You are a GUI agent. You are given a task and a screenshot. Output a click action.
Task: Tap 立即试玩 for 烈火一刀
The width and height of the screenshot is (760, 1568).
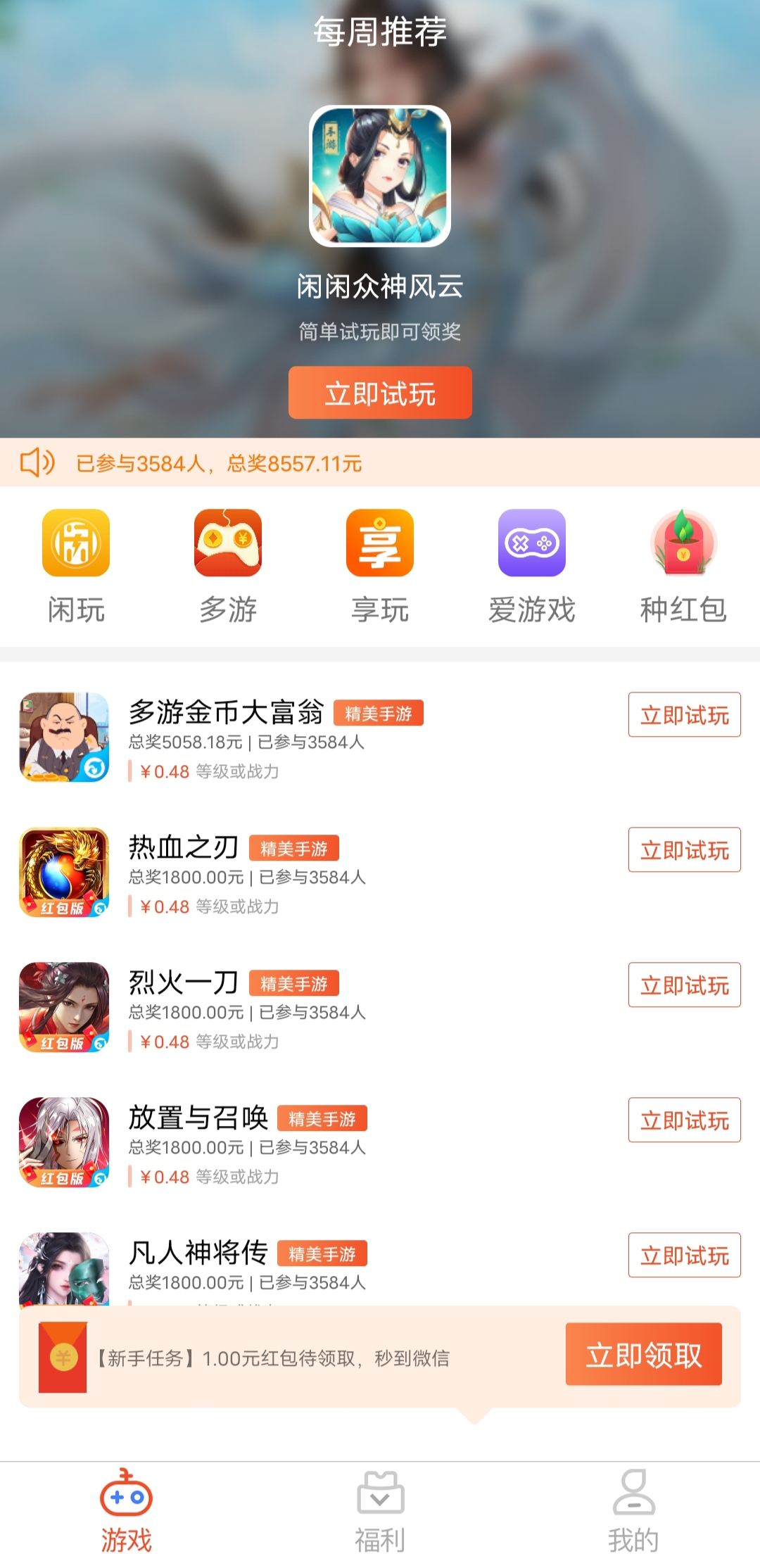click(685, 985)
